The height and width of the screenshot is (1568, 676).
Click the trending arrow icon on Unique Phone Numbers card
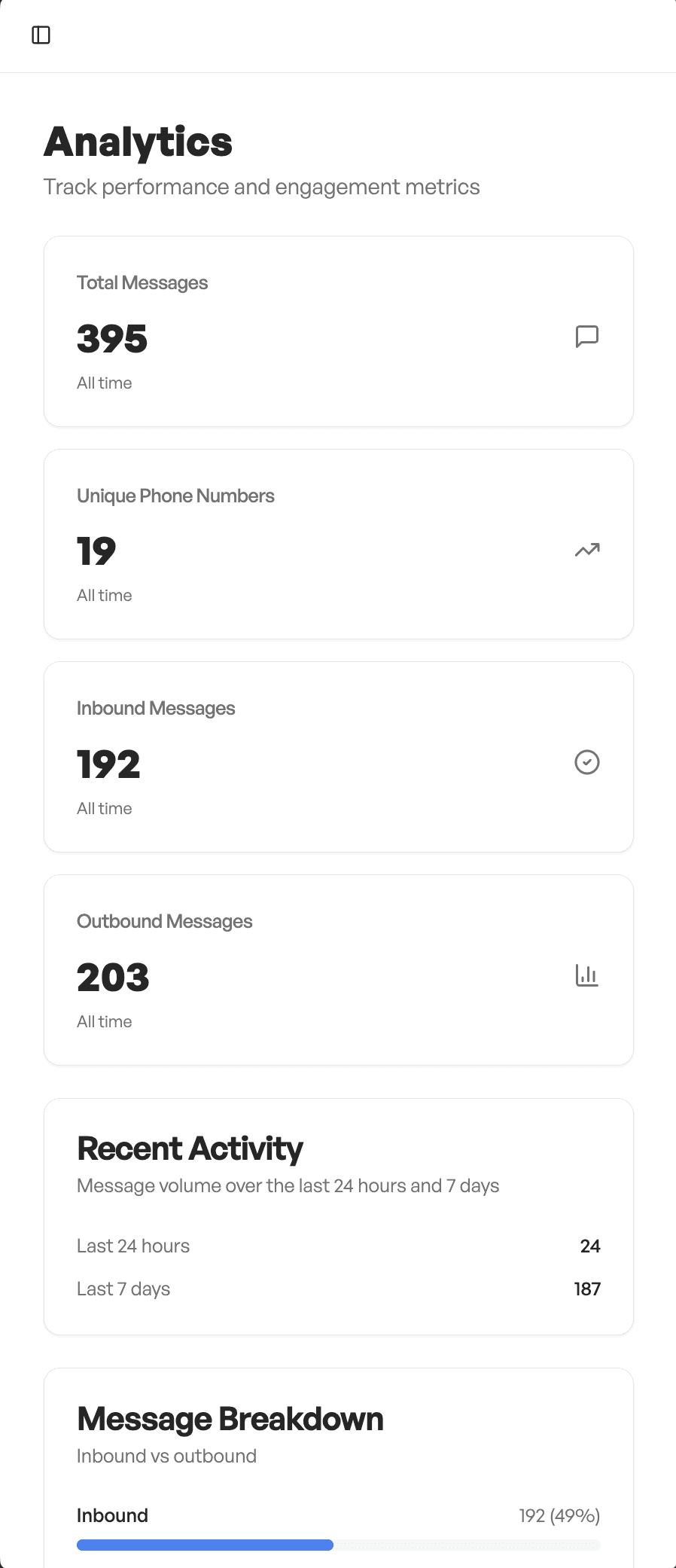tap(587, 550)
